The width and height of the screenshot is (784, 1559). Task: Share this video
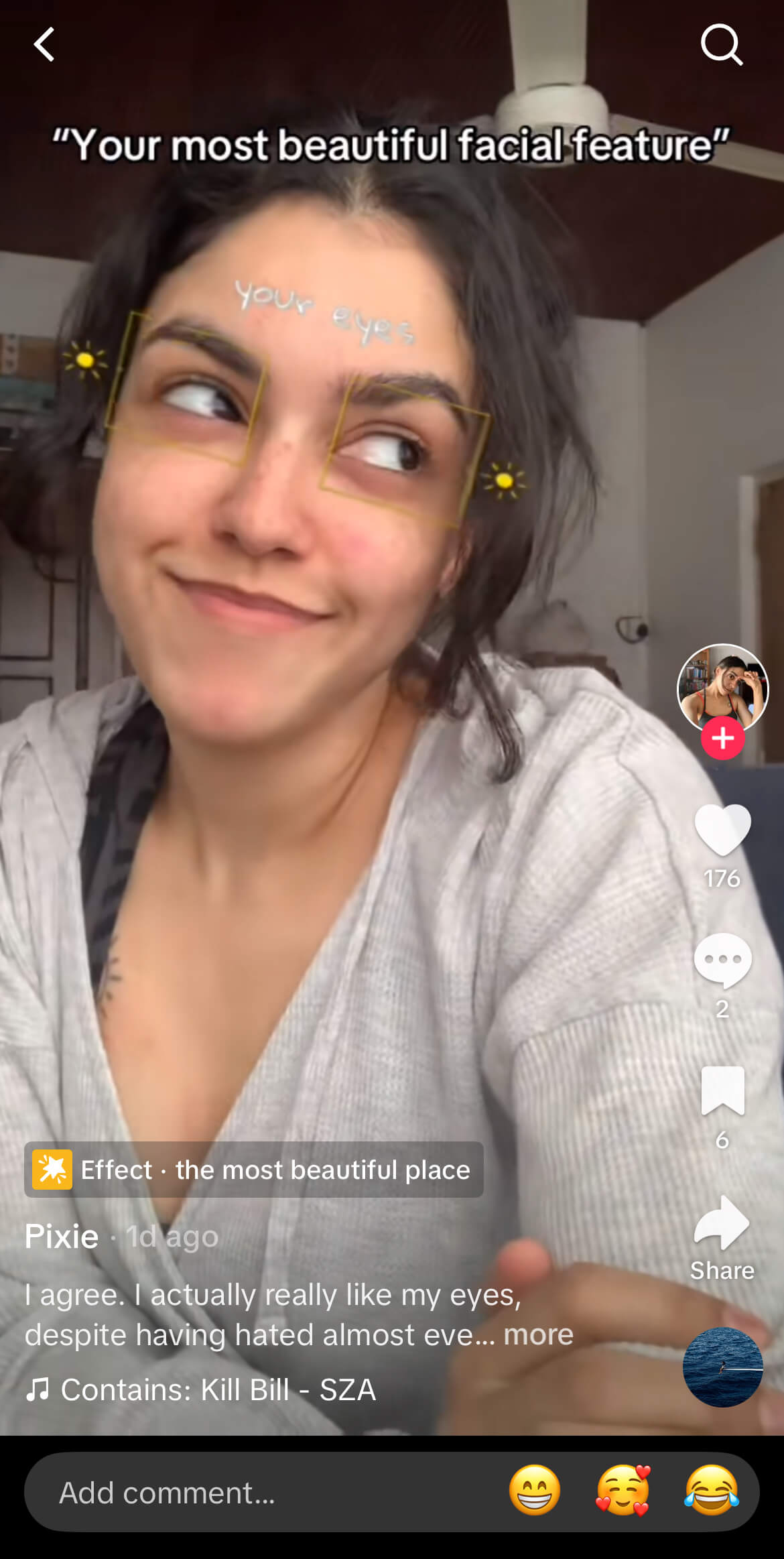pyautogui.click(x=722, y=1224)
